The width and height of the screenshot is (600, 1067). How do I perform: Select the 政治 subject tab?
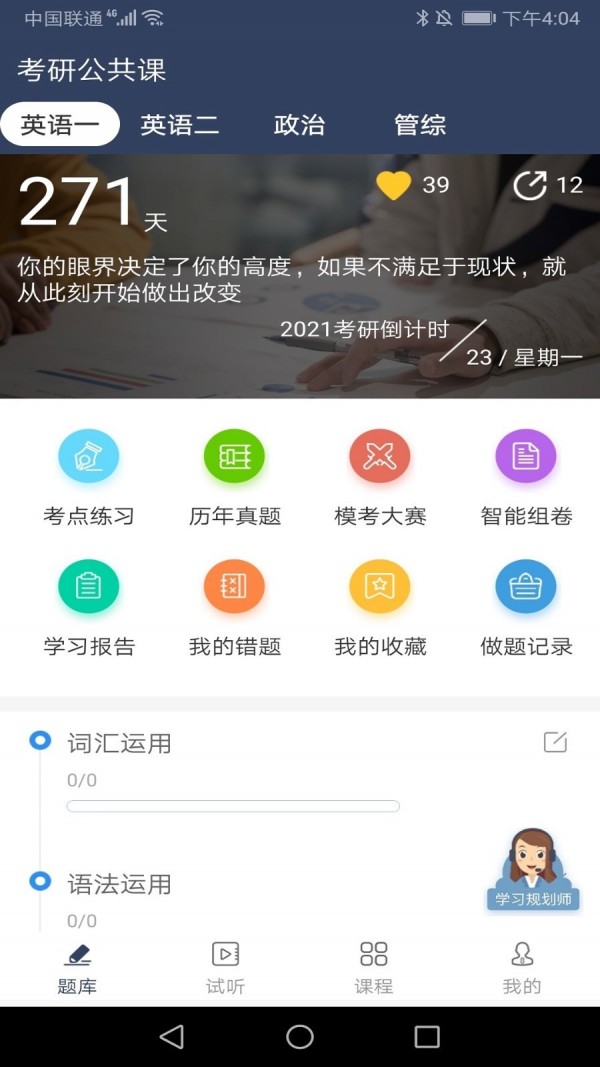tap(299, 125)
